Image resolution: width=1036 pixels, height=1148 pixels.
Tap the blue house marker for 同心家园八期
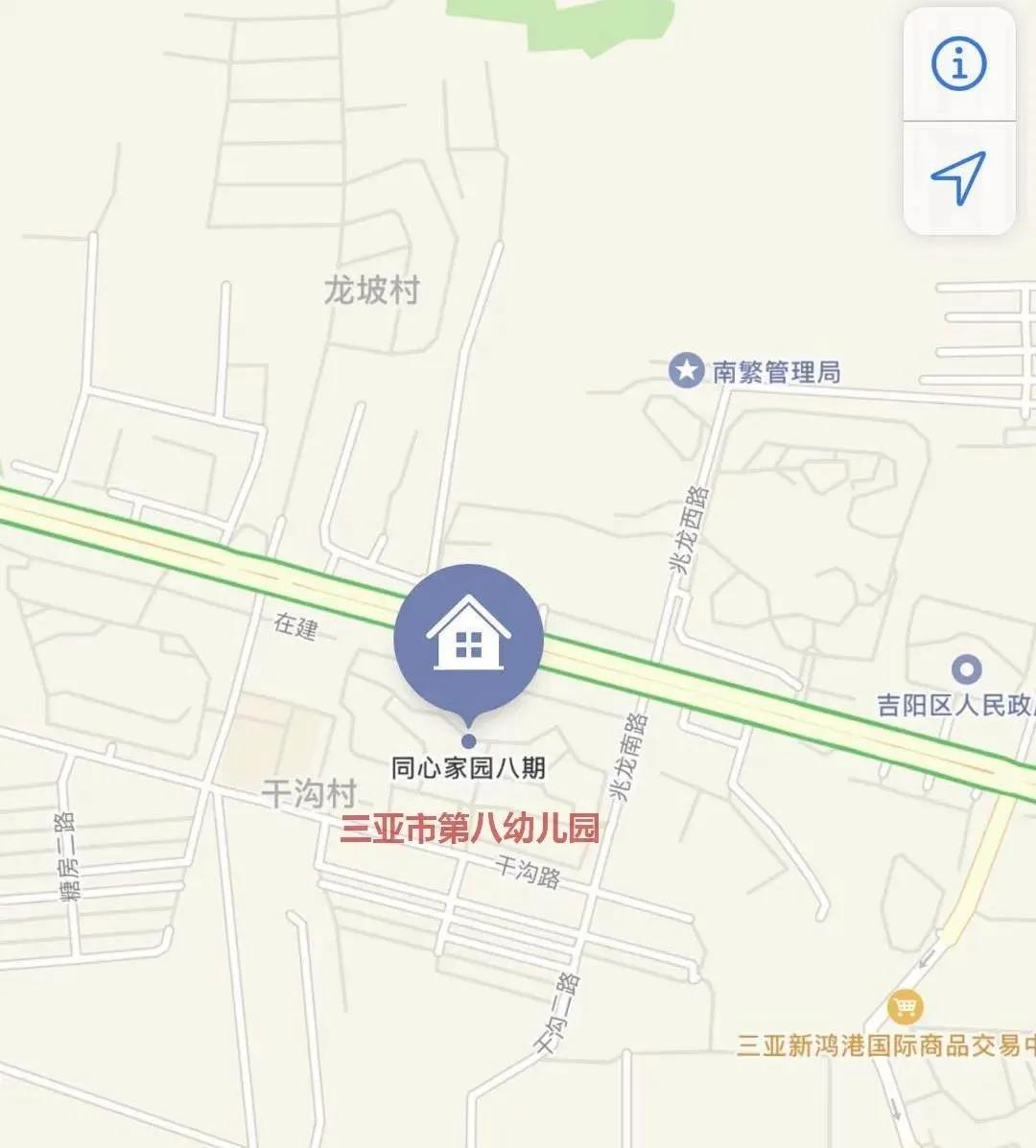pyautogui.click(x=467, y=638)
